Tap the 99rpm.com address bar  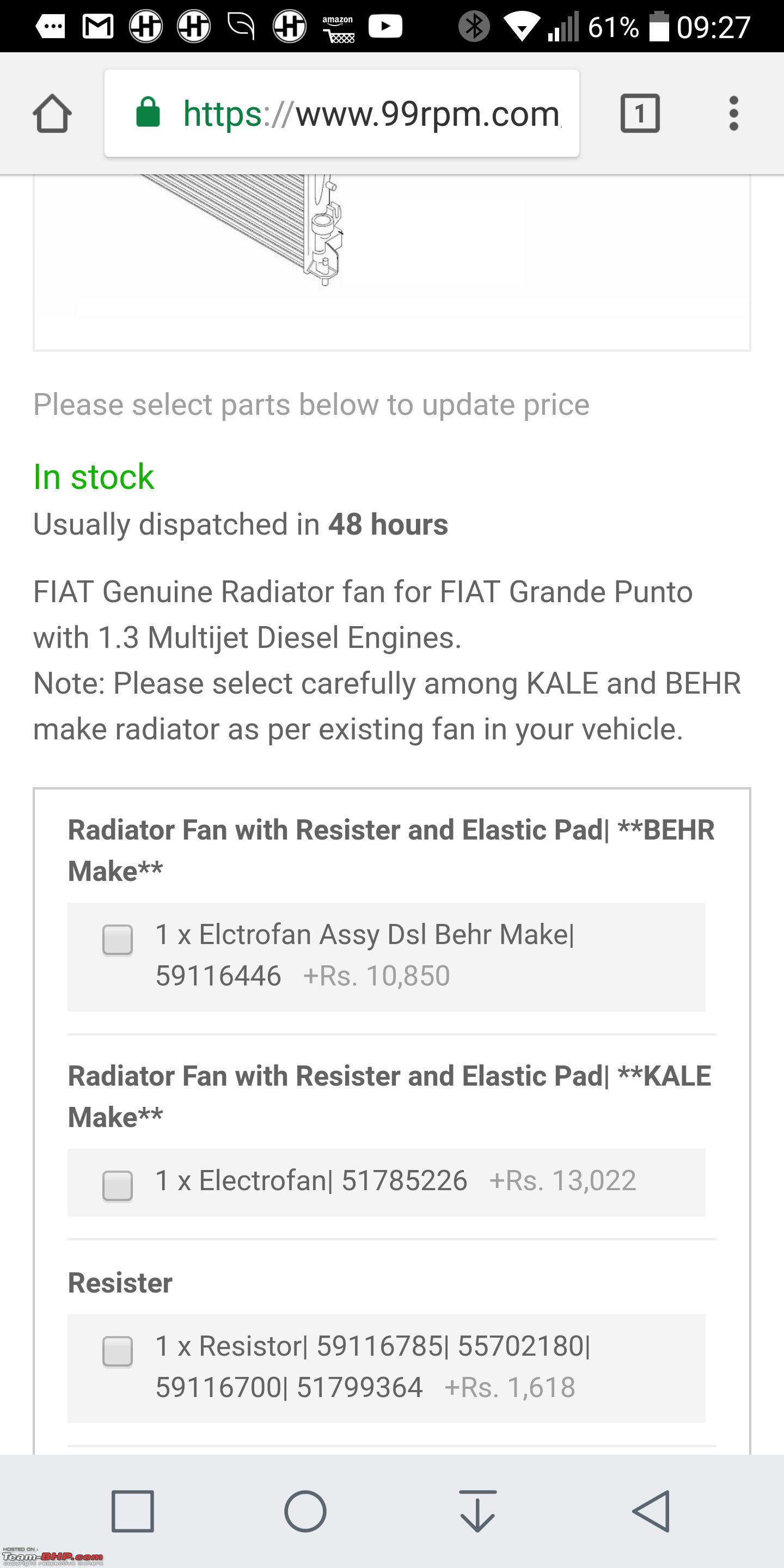tap(341, 113)
